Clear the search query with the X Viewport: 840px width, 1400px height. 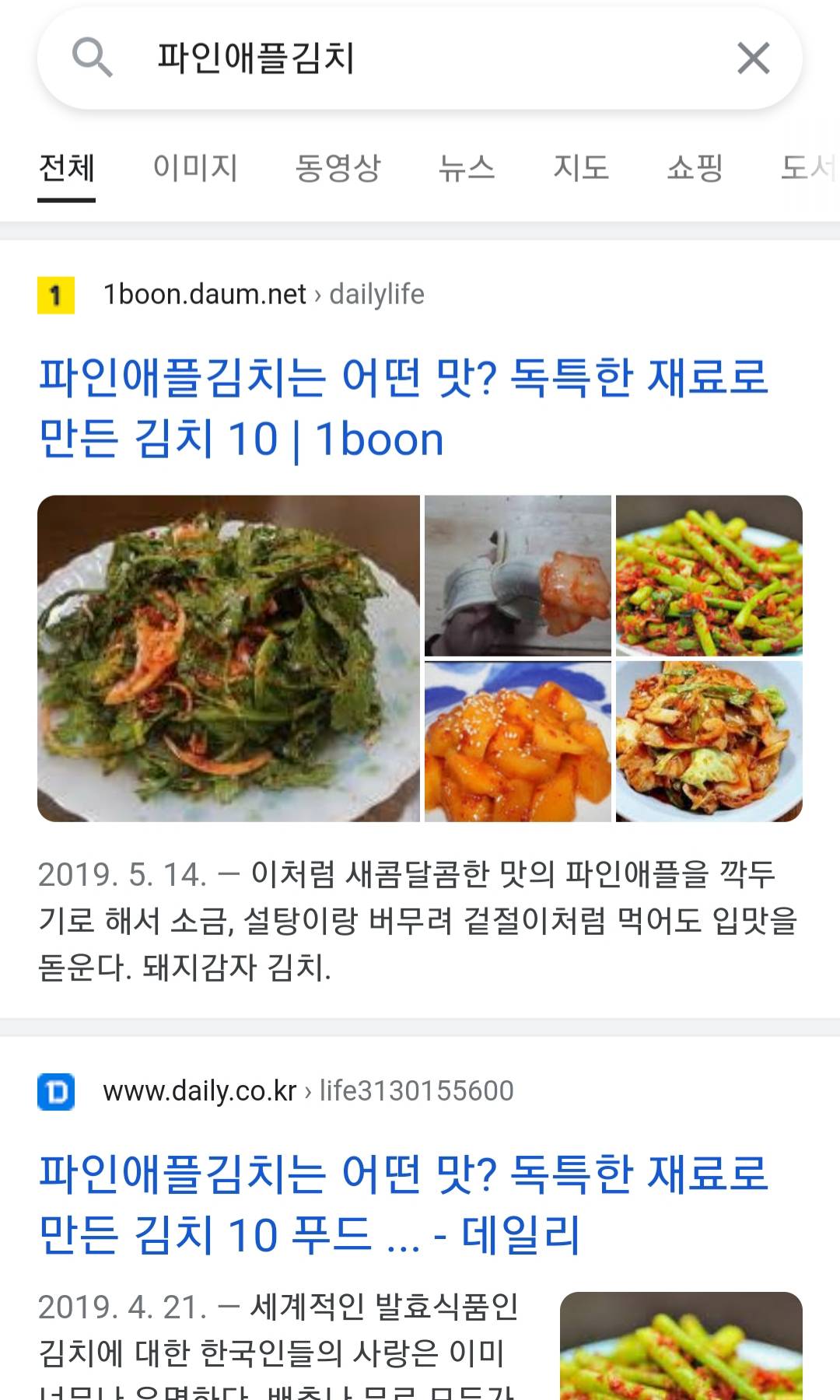[753, 58]
